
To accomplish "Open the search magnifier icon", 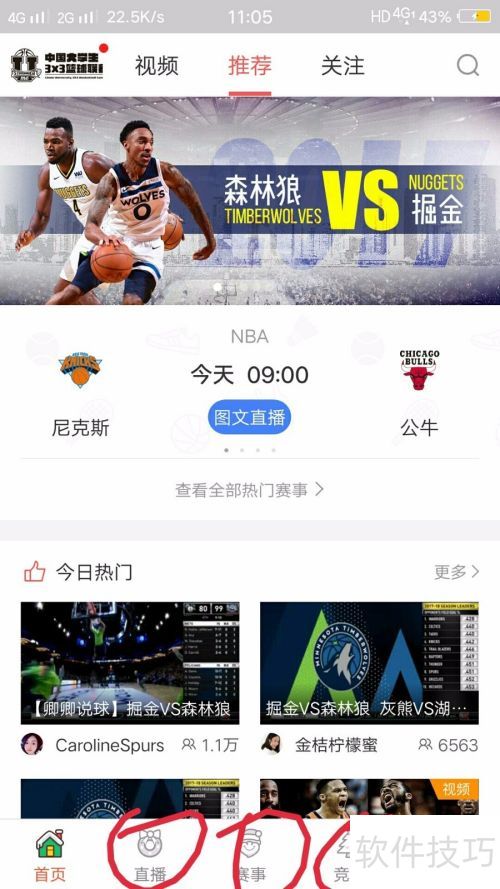I will [x=468, y=66].
